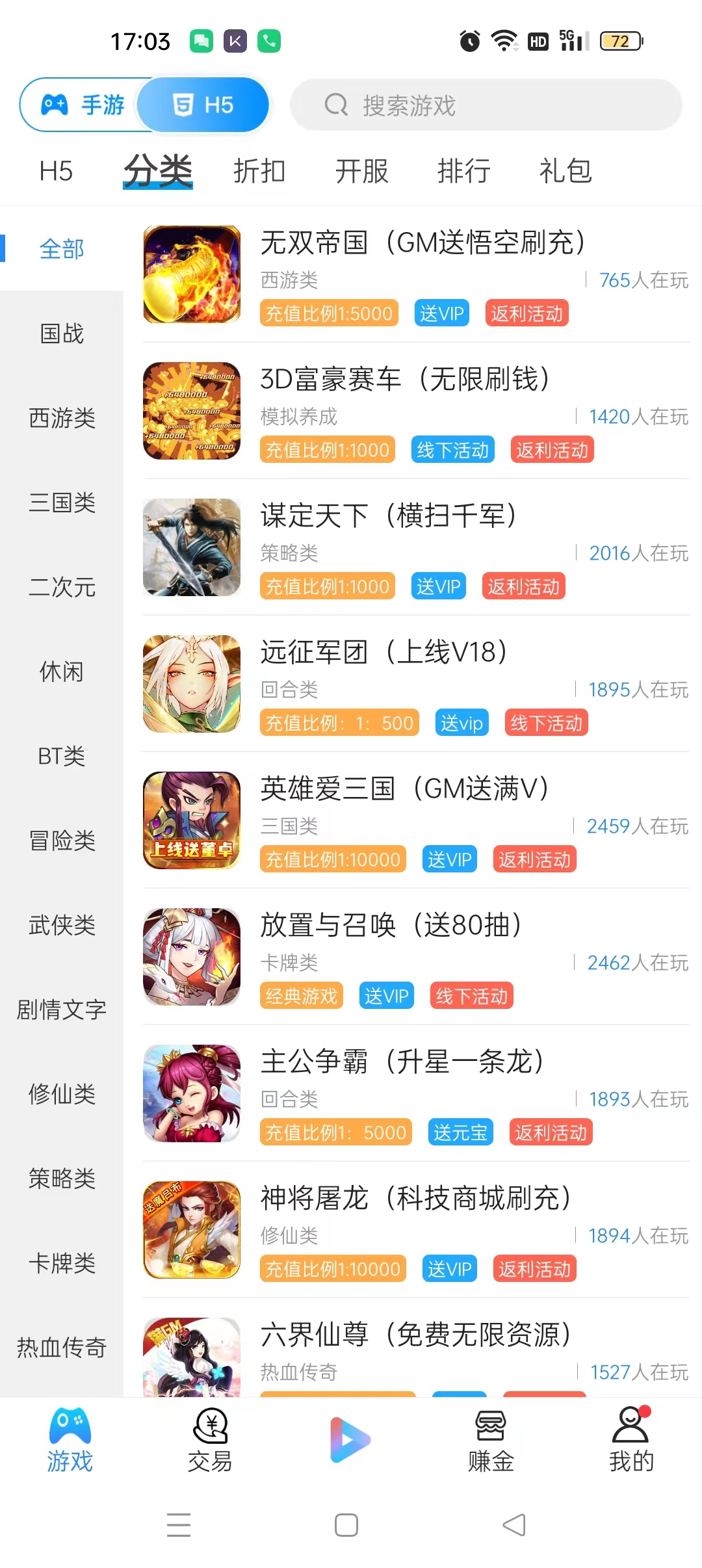Switch to the 我的 tab
The image size is (702, 1568).
pos(630,1440)
